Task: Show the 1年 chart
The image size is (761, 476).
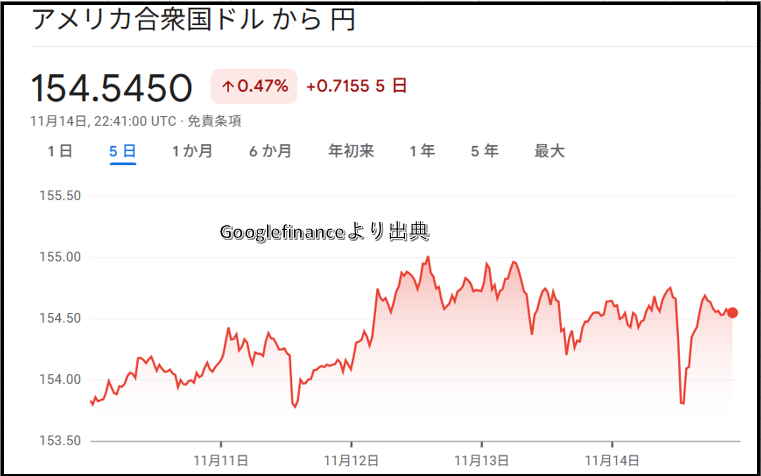Action: coord(422,151)
